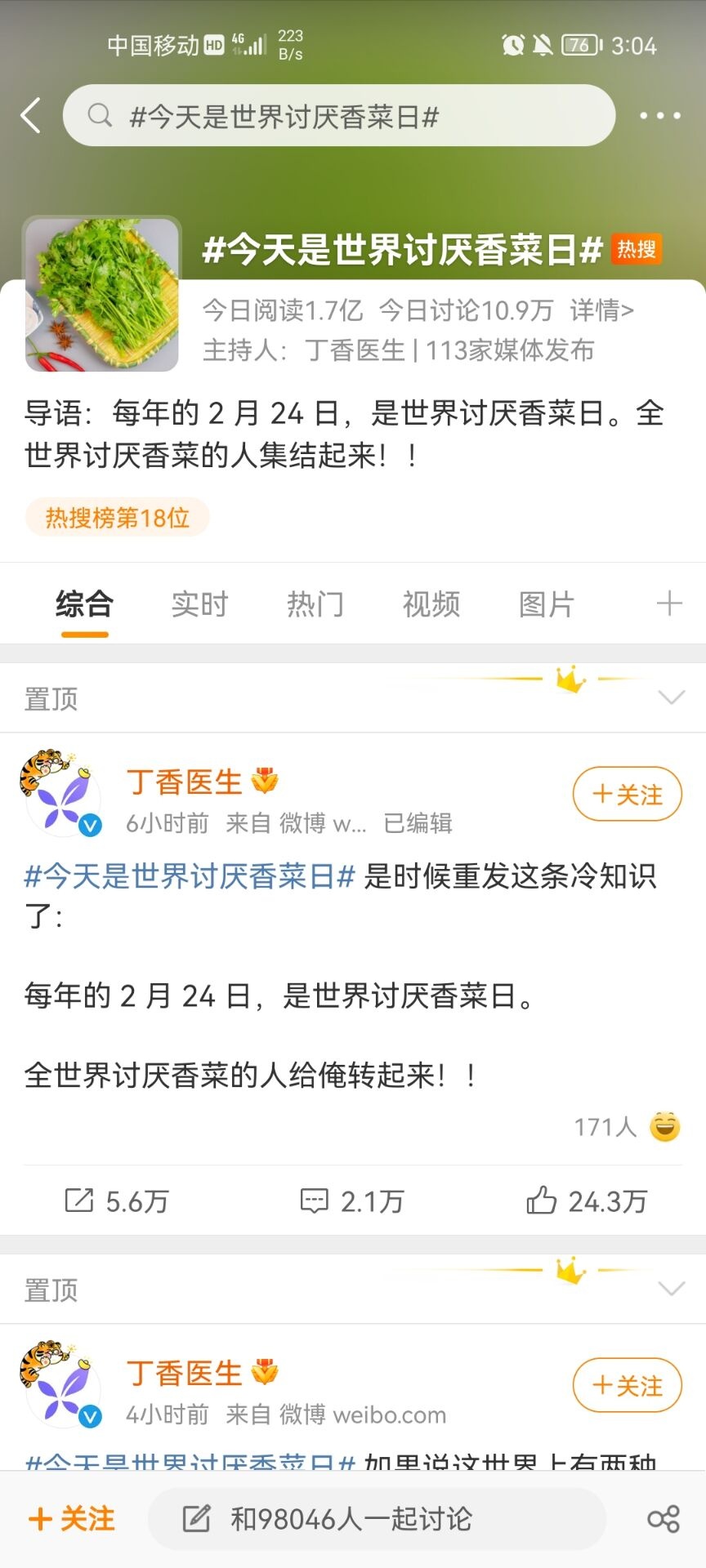This screenshot has height=1568, width=706.
Task: Switch to the 热门 tab
Action: pos(315,604)
